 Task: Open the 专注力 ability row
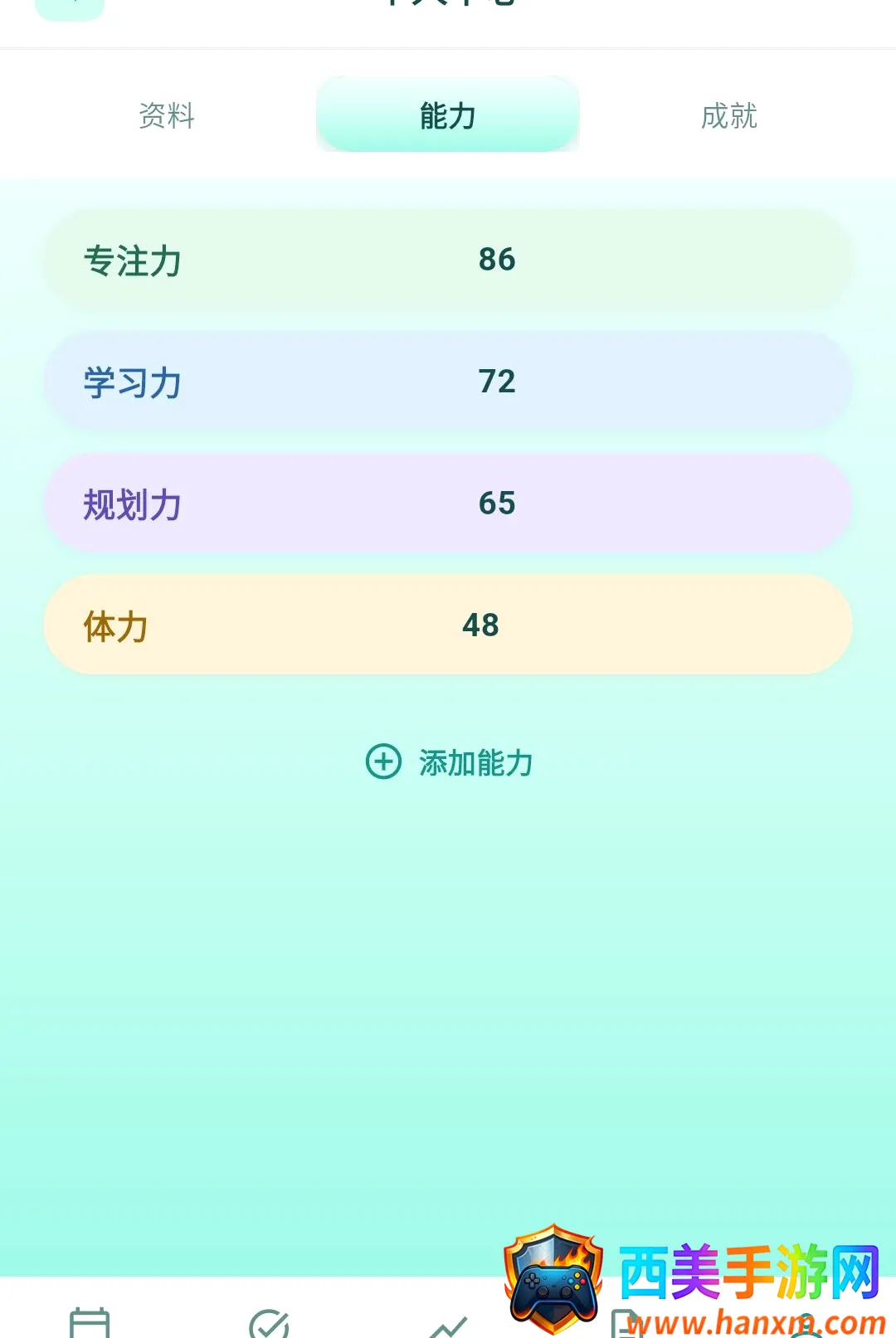(x=448, y=260)
